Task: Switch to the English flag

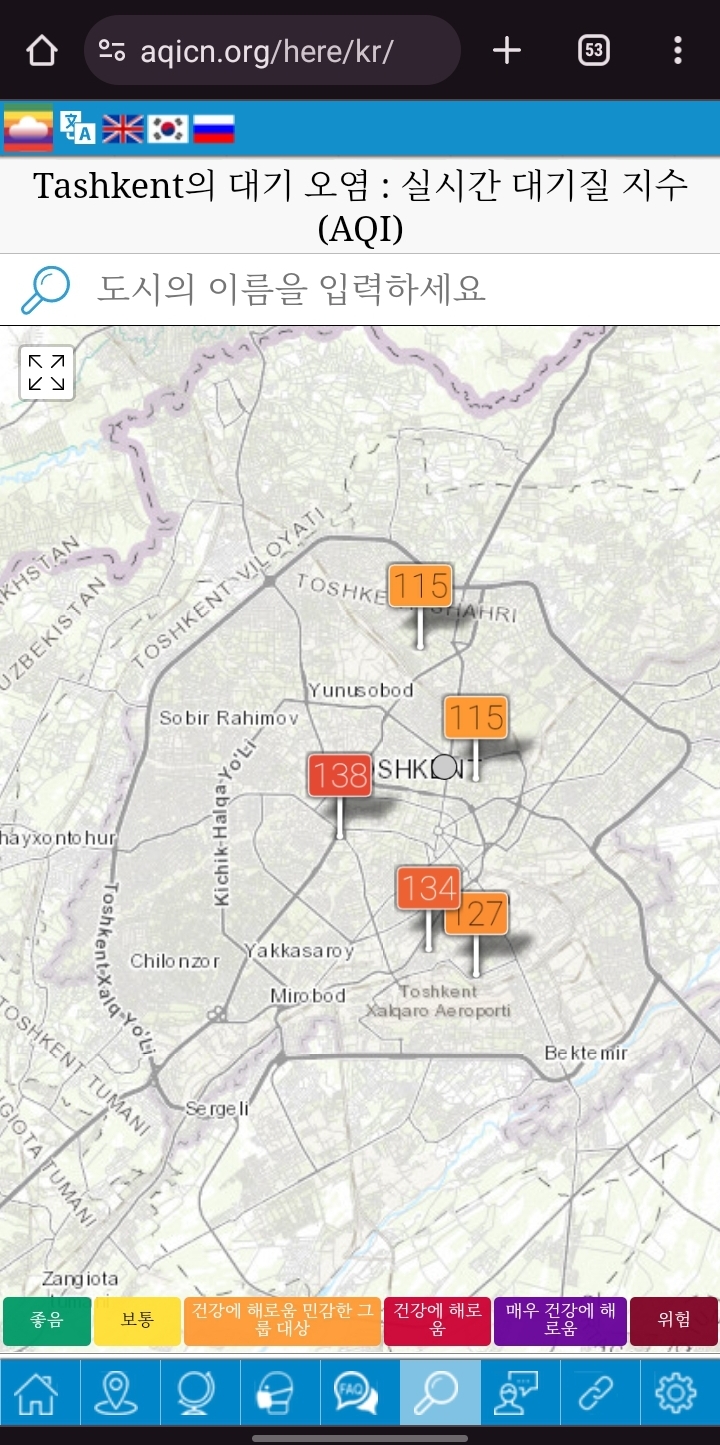Action: click(x=123, y=128)
